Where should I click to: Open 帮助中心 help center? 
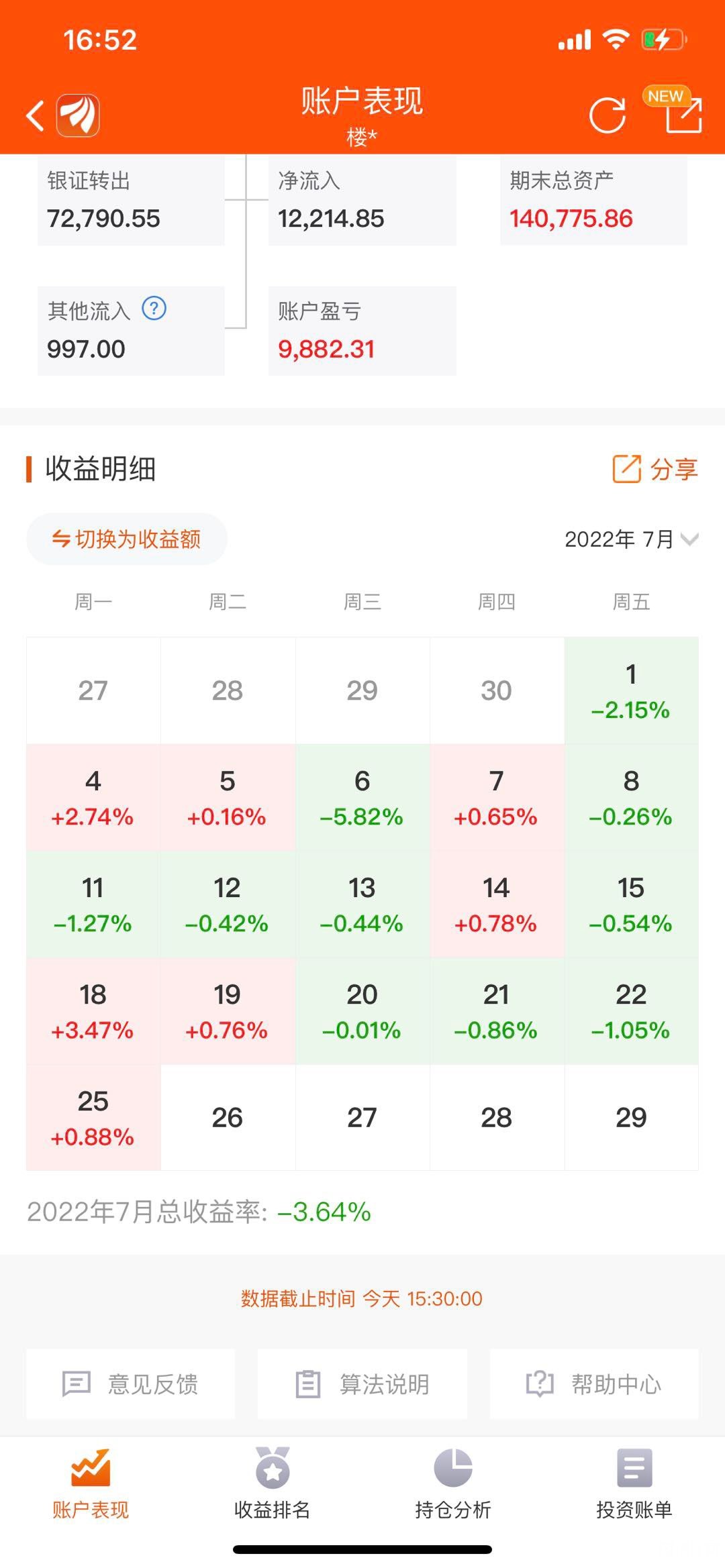[x=594, y=1383]
